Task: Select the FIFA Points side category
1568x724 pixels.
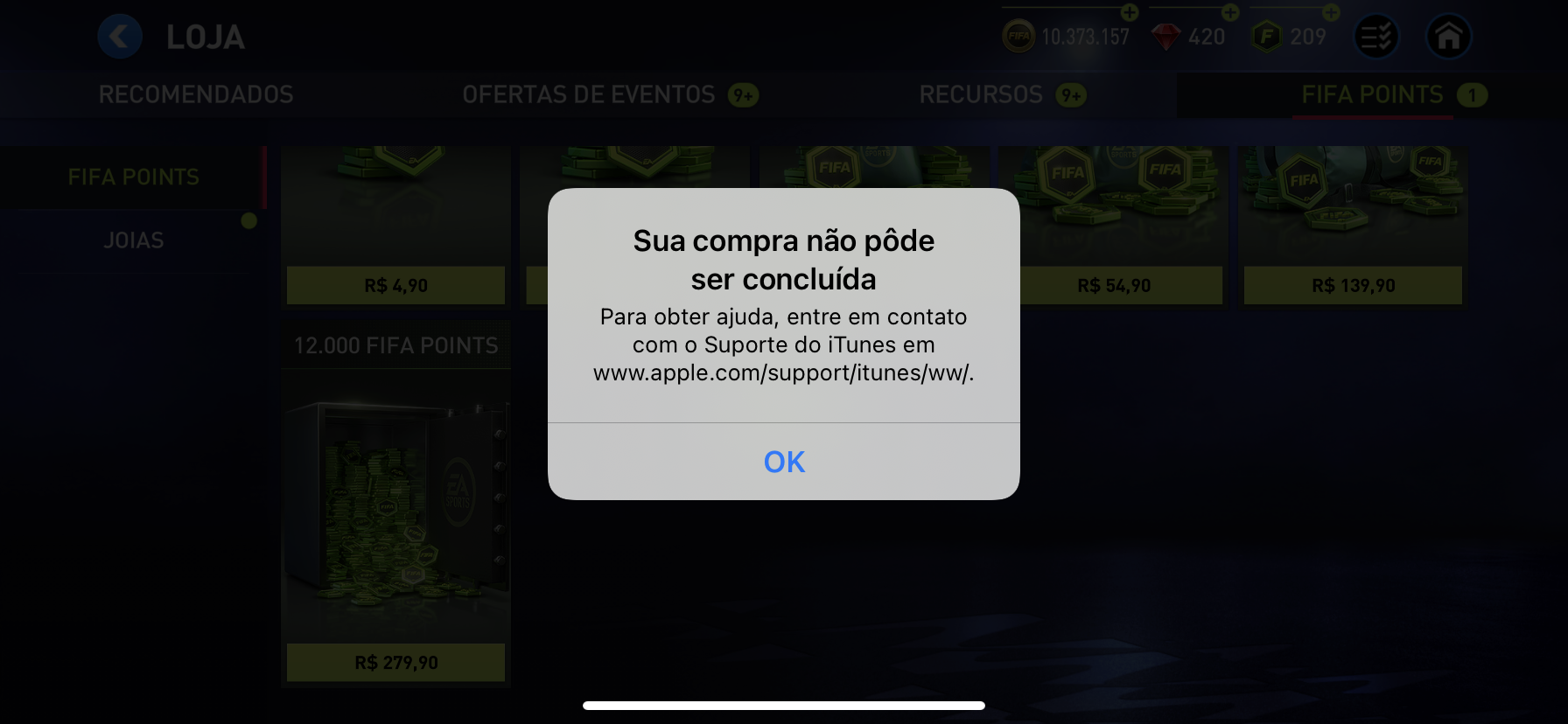Action: click(134, 178)
